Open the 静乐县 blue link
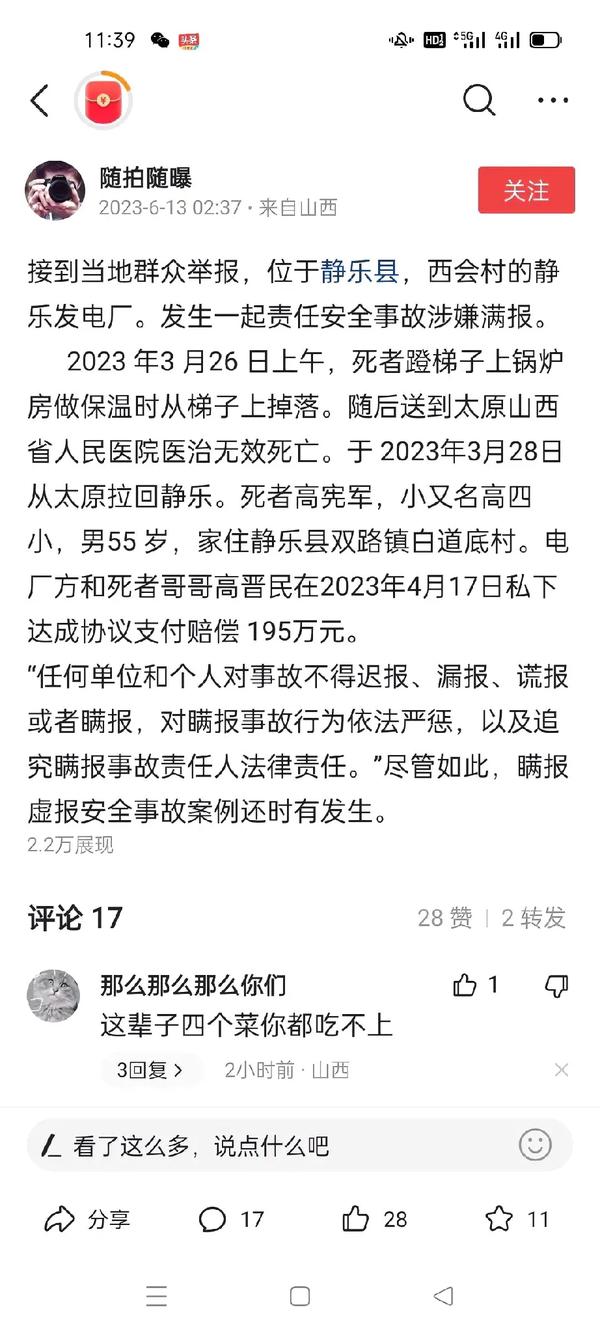Image resolution: width=600 pixels, height=1333 pixels. [x=359, y=269]
